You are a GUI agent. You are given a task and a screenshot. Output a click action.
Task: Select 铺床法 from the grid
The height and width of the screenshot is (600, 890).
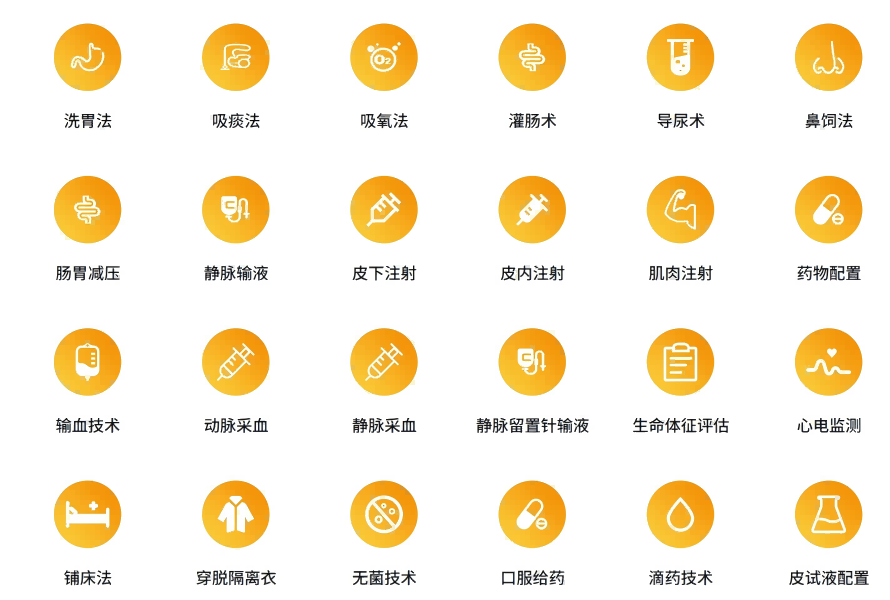point(88,514)
